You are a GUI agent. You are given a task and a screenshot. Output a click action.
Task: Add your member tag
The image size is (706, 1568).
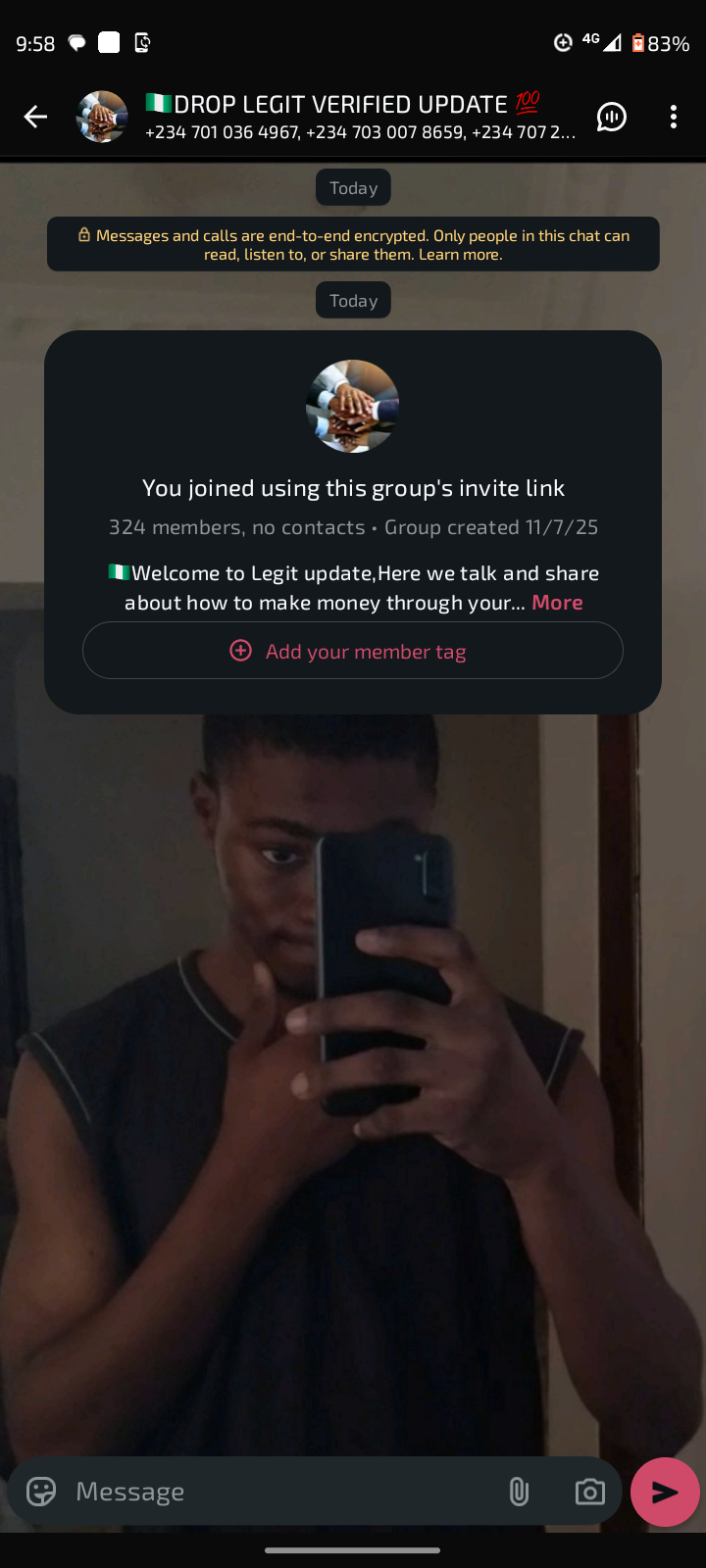coord(353,651)
